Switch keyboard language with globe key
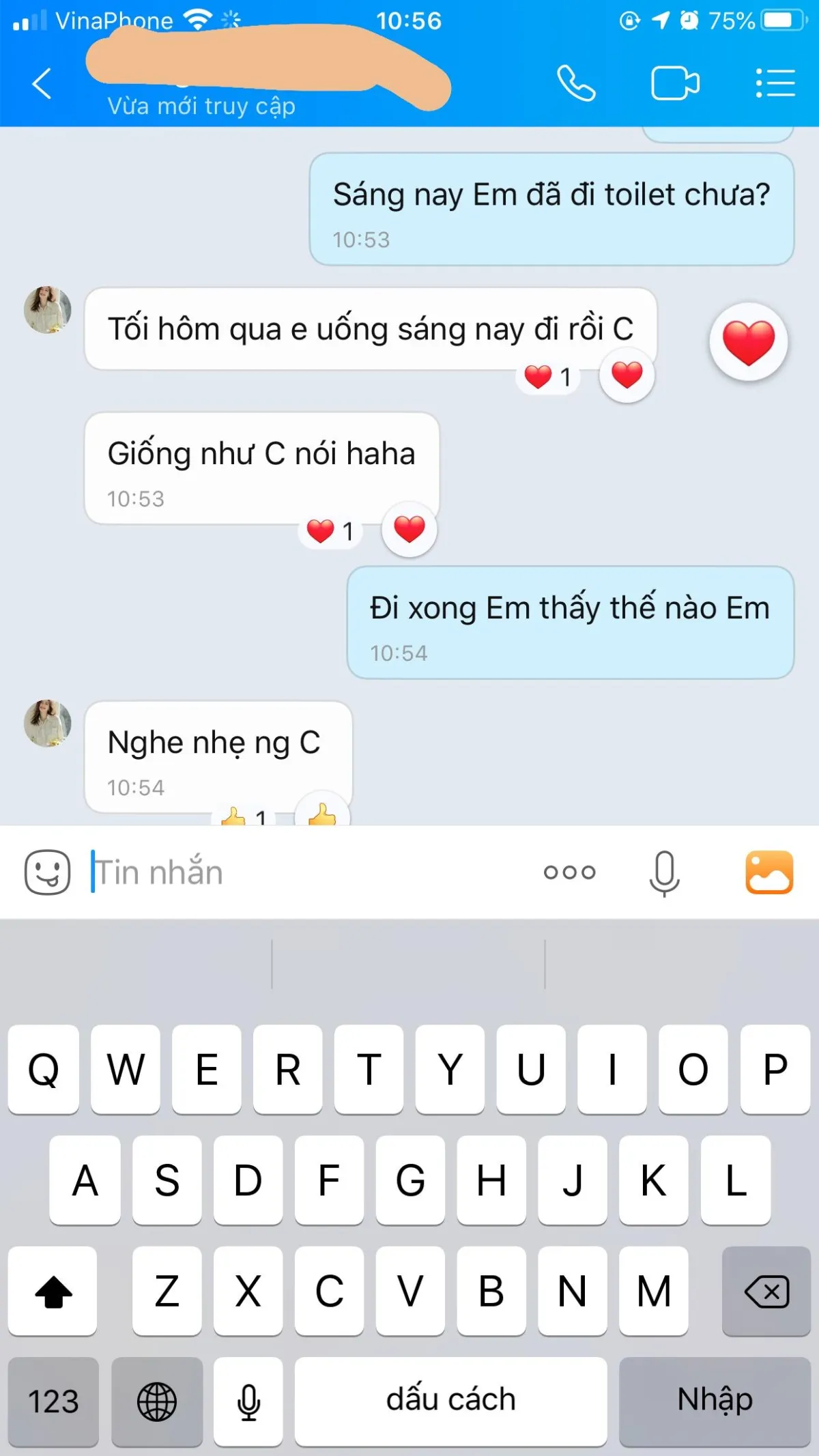The height and width of the screenshot is (1456, 819). click(x=157, y=1401)
